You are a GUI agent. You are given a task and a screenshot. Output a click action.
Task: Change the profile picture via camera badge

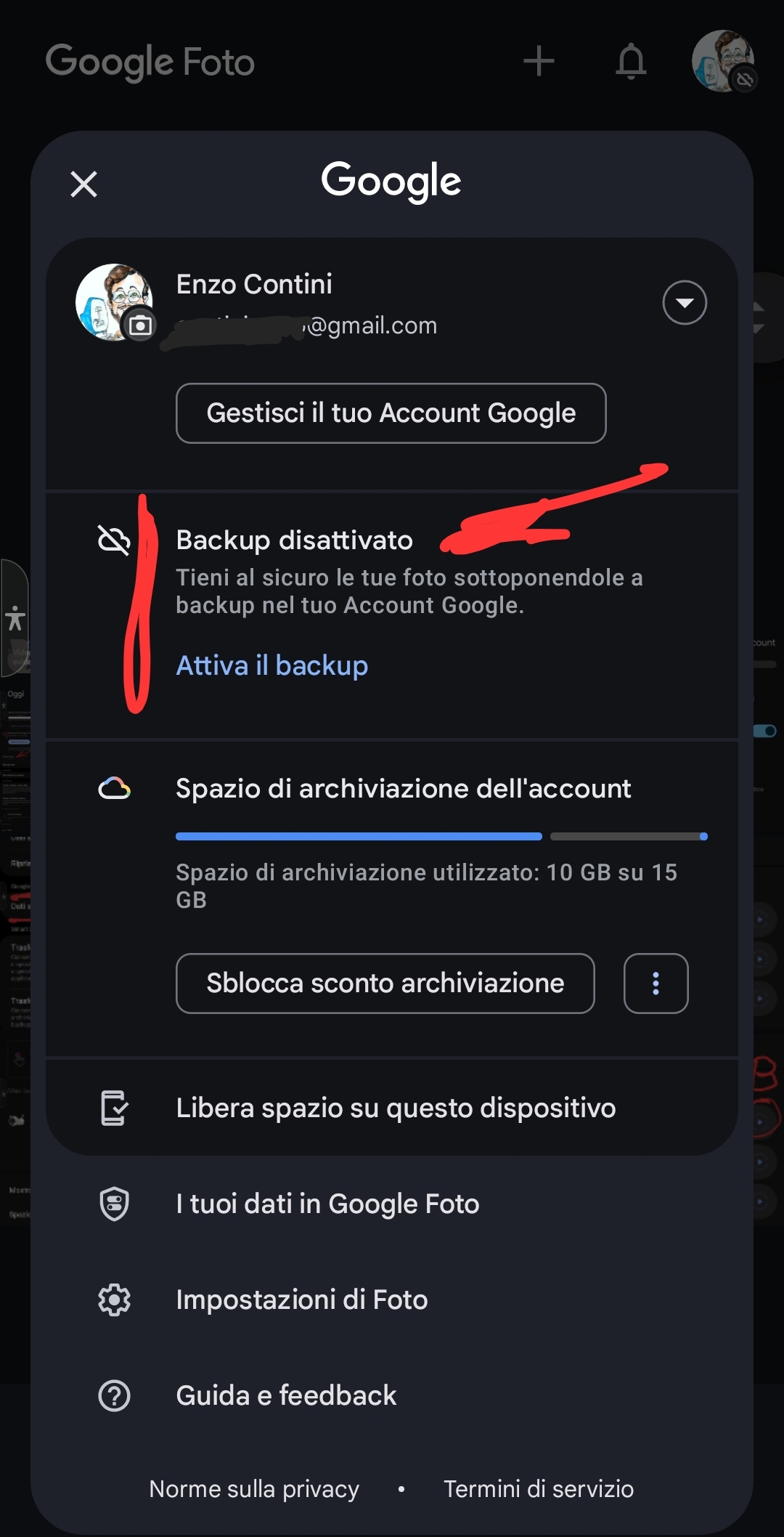pyautogui.click(x=140, y=325)
